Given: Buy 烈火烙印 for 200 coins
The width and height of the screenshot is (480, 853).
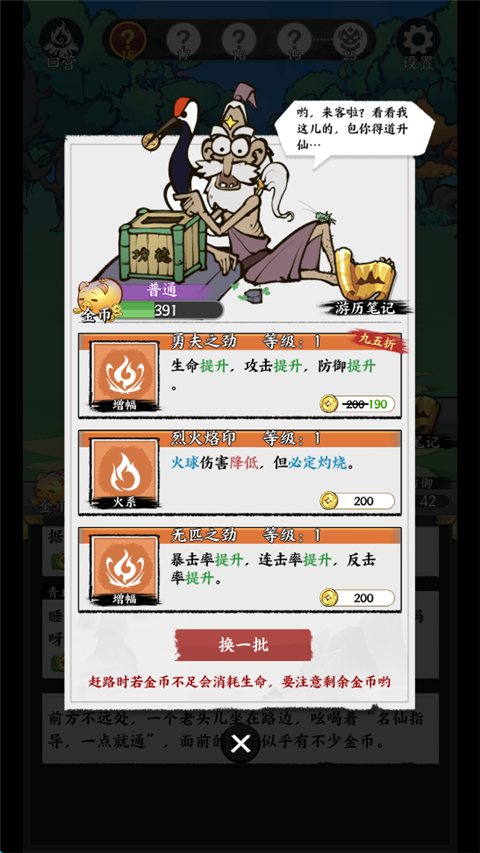Looking at the screenshot, I should (357, 501).
